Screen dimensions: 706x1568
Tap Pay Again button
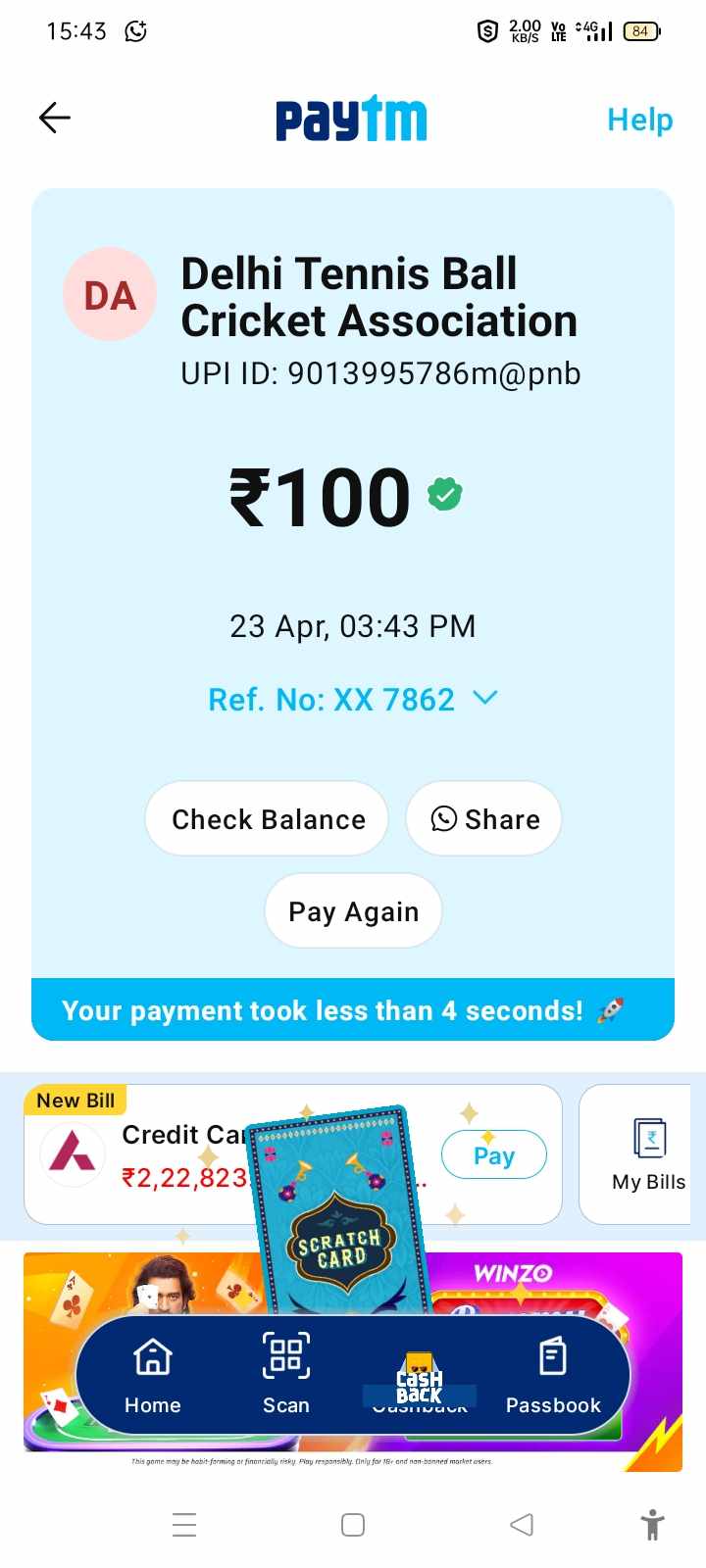tap(353, 911)
